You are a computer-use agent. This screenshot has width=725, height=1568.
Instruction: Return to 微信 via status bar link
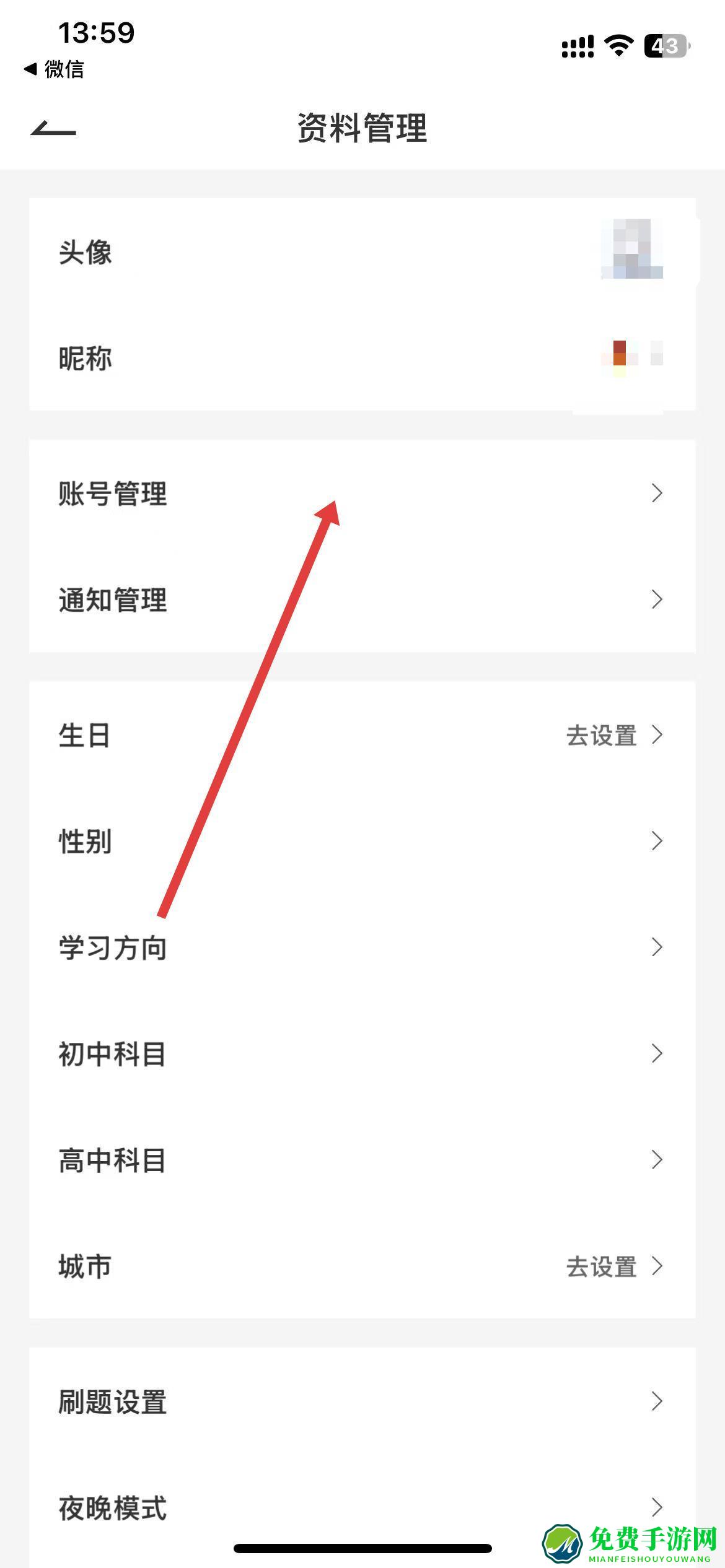(x=55, y=69)
